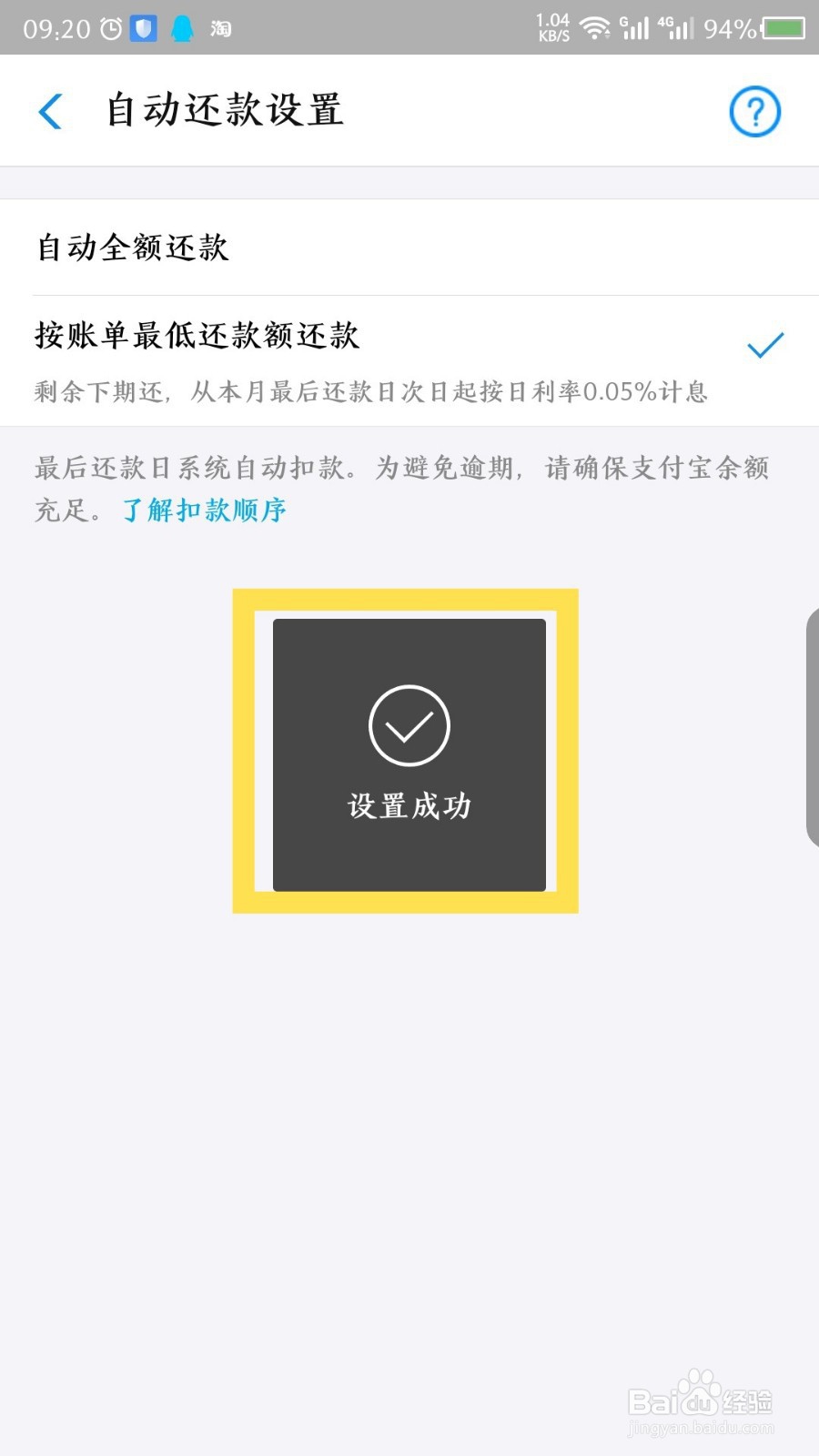Open the help question mark icon
The width and height of the screenshot is (819, 1456).
tap(753, 111)
